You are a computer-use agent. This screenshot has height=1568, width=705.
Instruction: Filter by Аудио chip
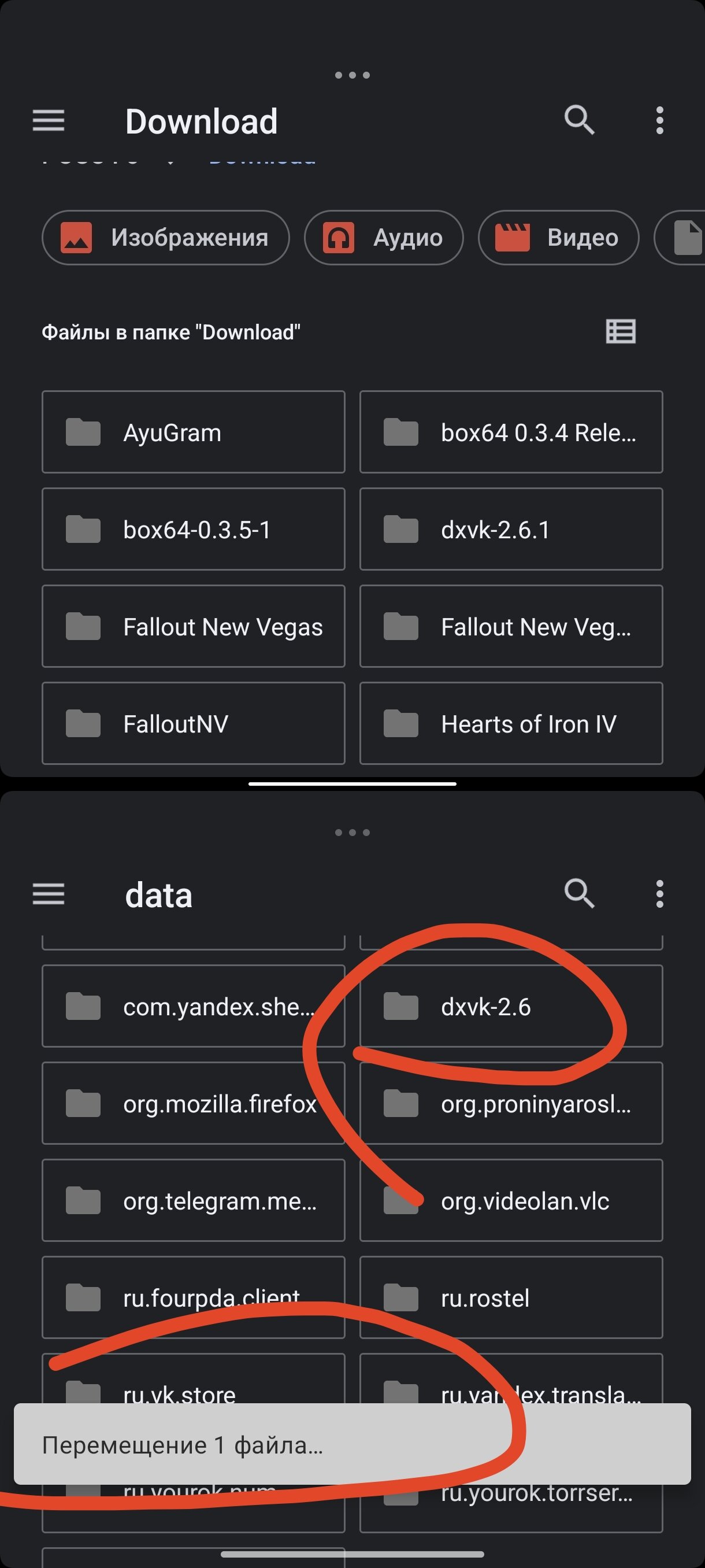tap(384, 238)
